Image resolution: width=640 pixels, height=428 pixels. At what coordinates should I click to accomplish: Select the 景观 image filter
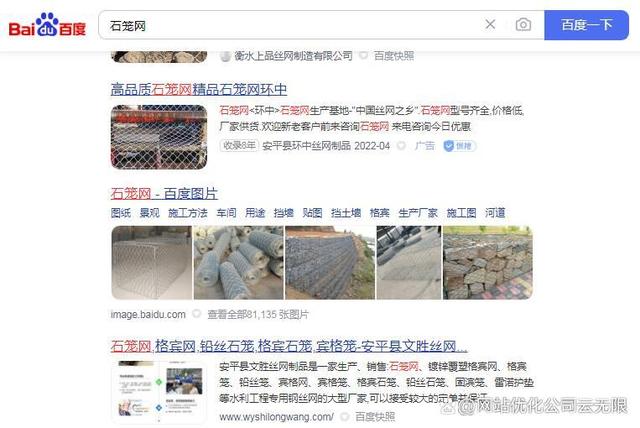(x=149, y=213)
